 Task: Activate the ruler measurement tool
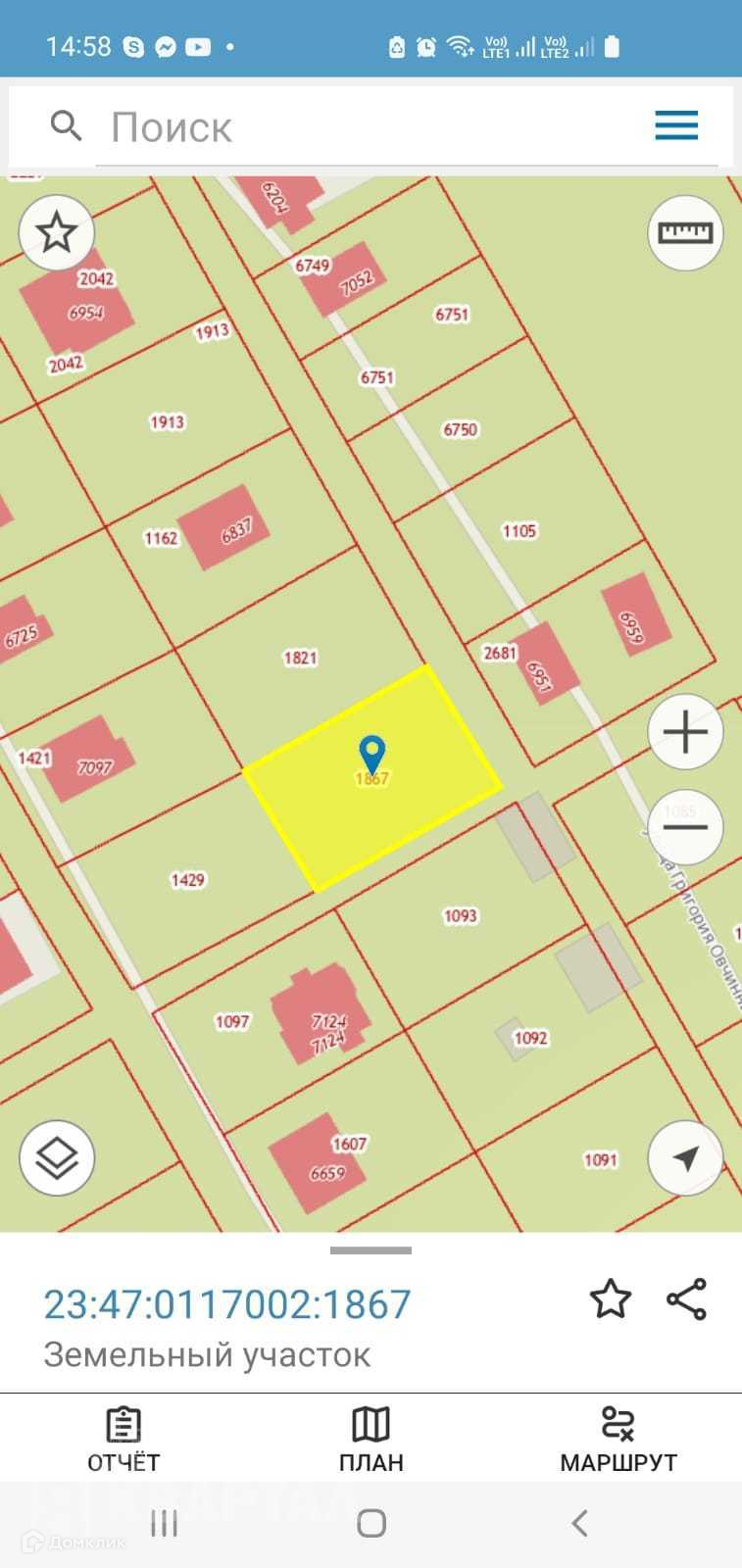(x=686, y=232)
